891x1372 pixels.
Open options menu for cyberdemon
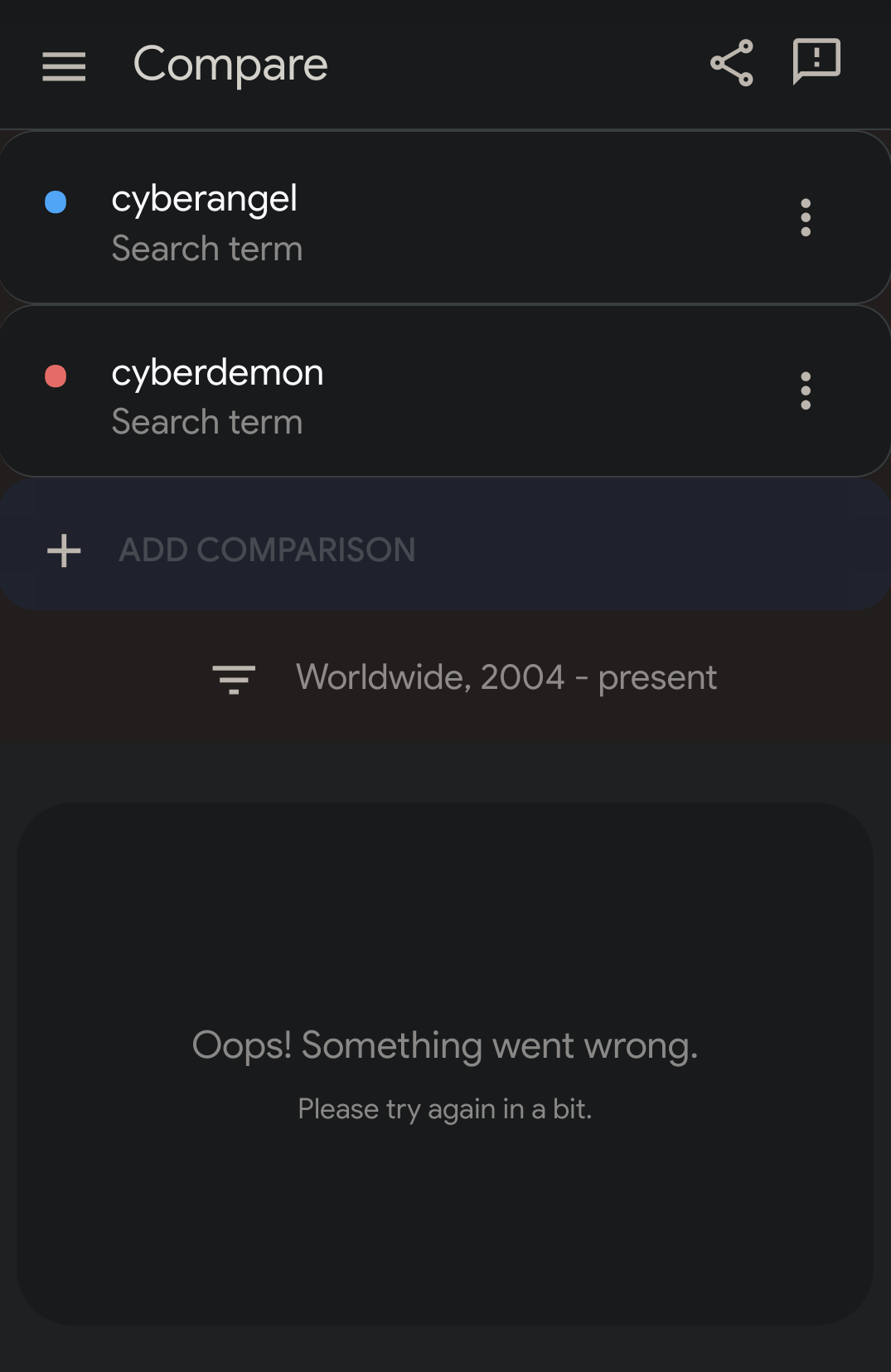pos(805,390)
